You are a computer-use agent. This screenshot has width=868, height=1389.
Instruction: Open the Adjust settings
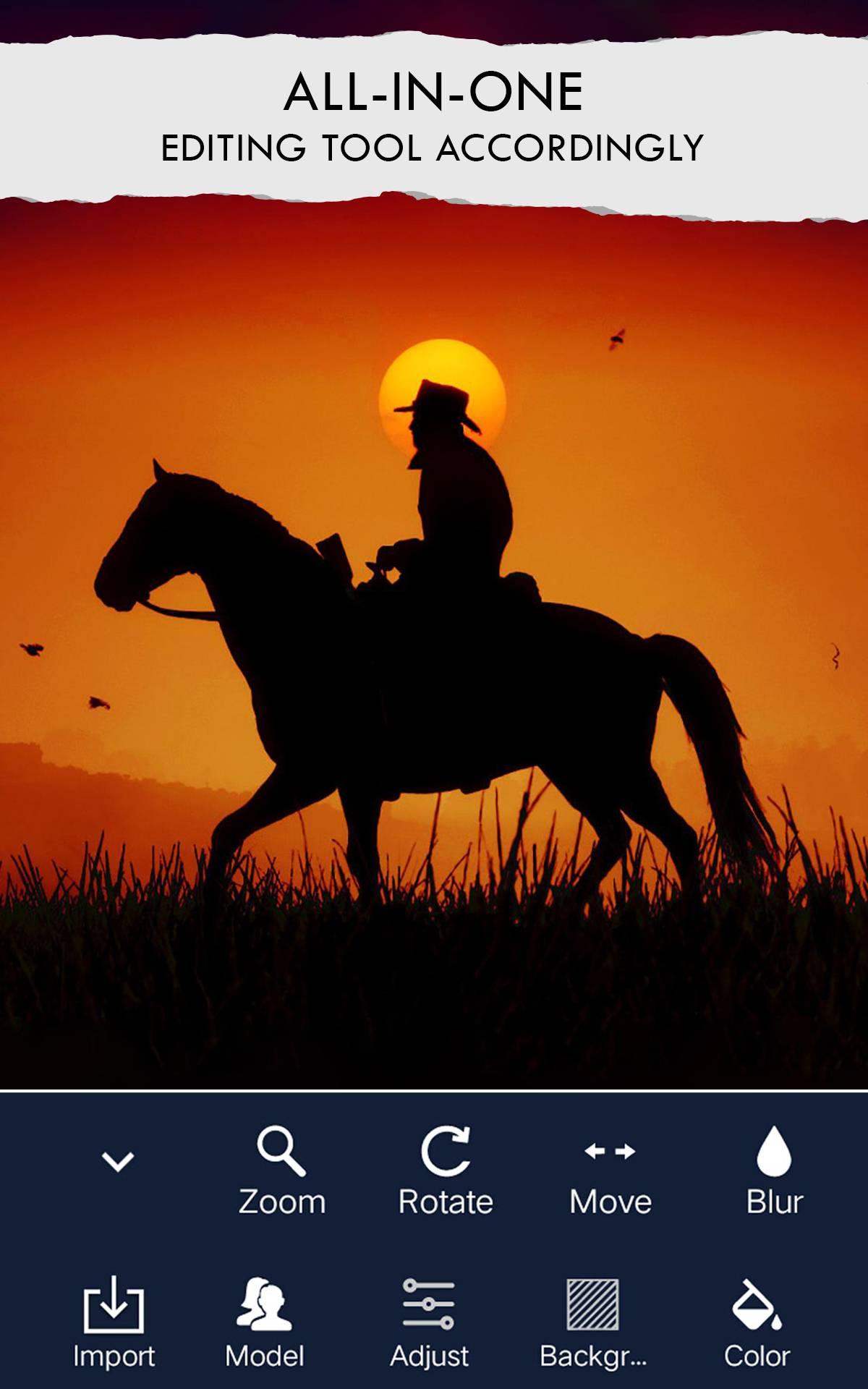point(429,1325)
